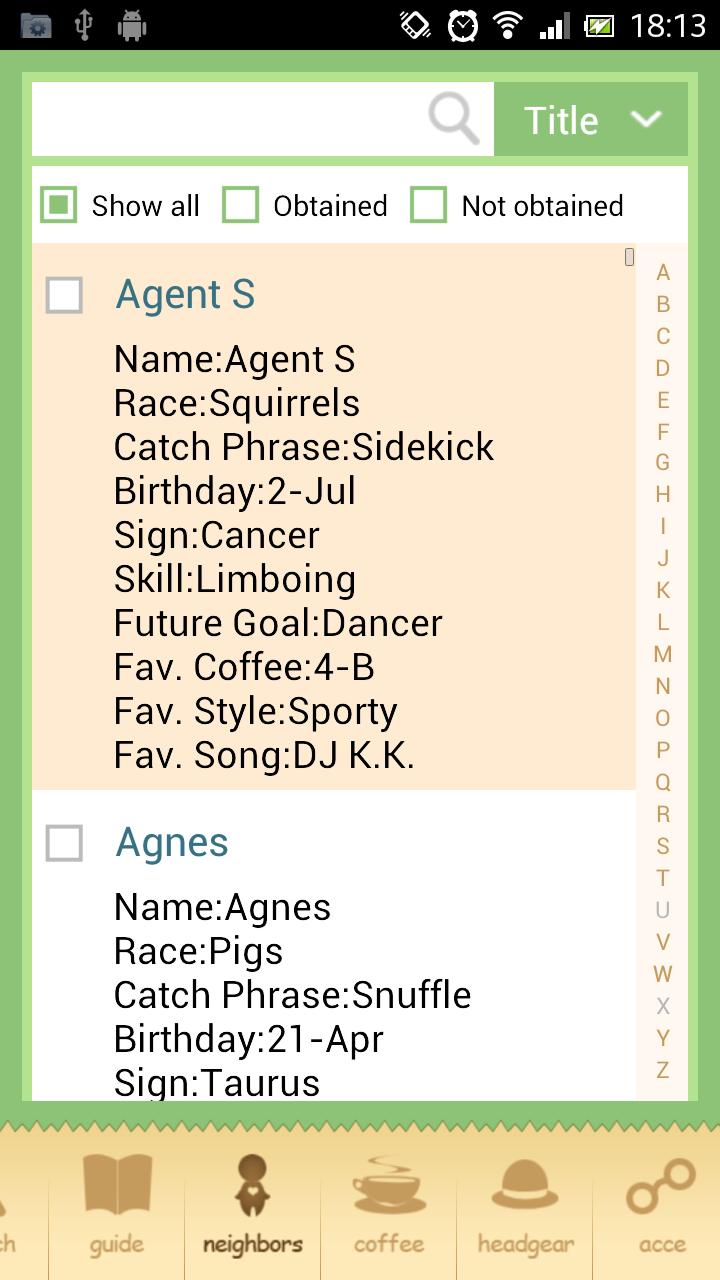Uncheck the Show all filter
Image resolution: width=720 pixels, height=1280 pixels.
tap(57, 205)
